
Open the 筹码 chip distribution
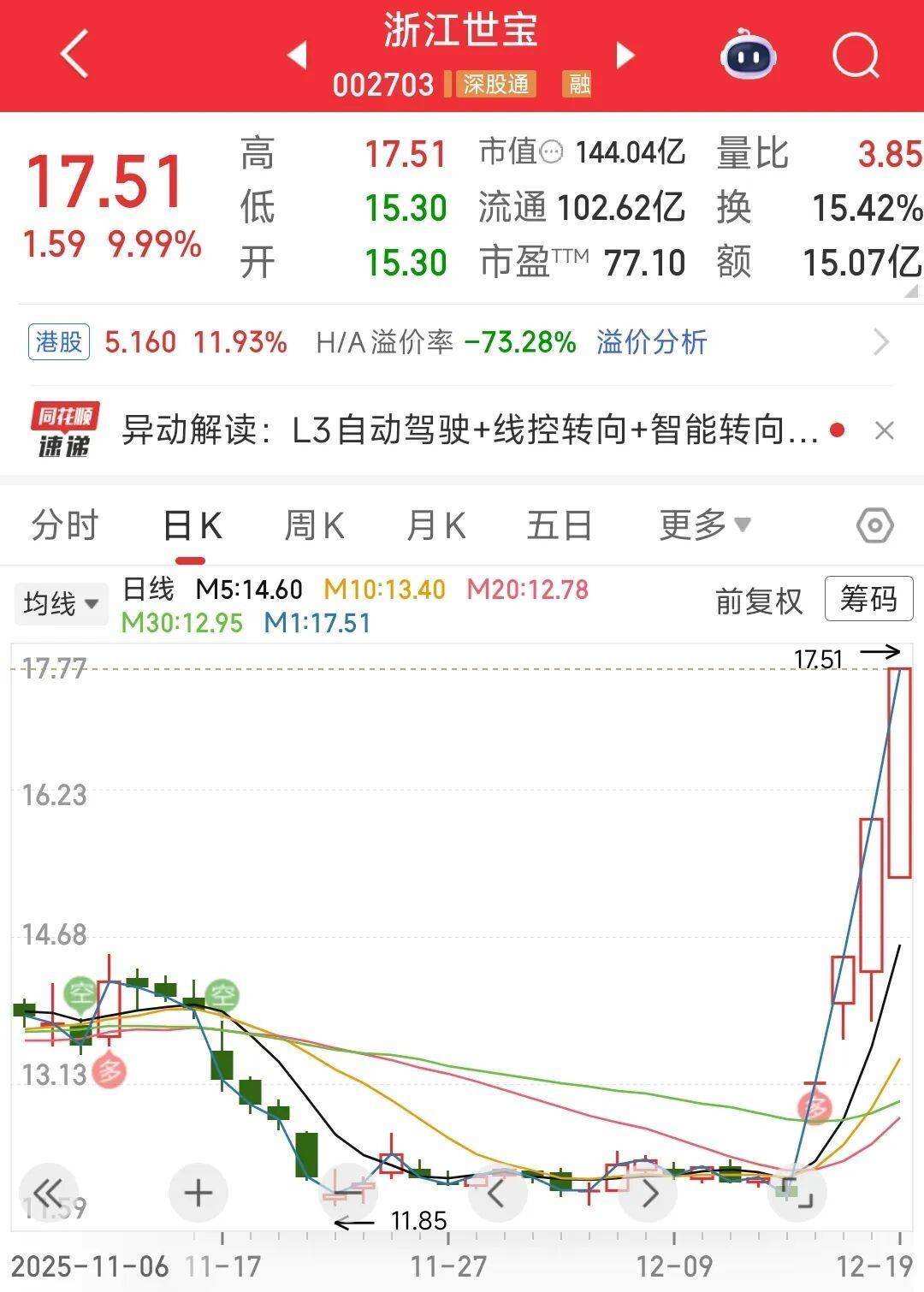coord(868,599)
